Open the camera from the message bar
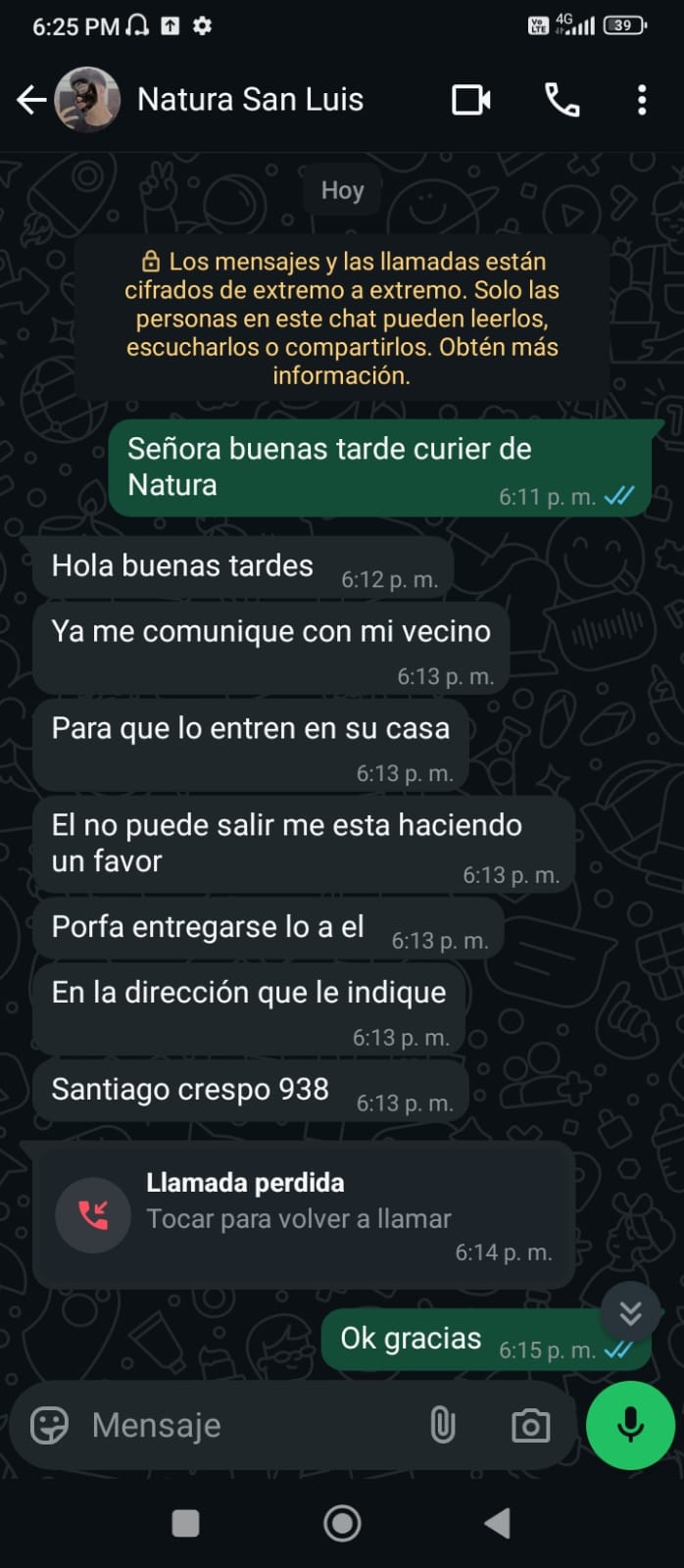Screen dimensions: 684x1568 click(x=530, y=1425)
